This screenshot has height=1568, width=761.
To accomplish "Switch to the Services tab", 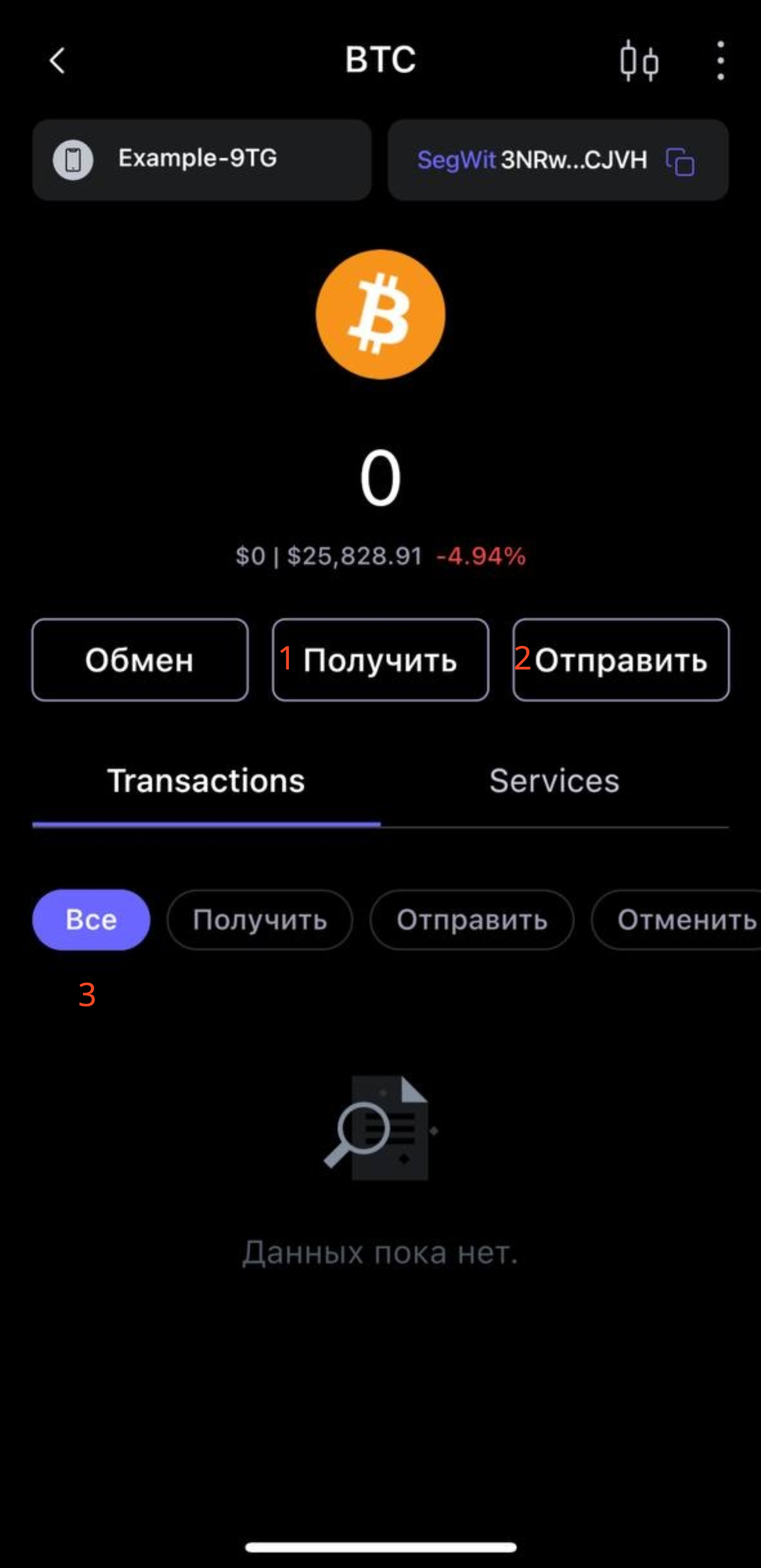I will tap(554, 781).
